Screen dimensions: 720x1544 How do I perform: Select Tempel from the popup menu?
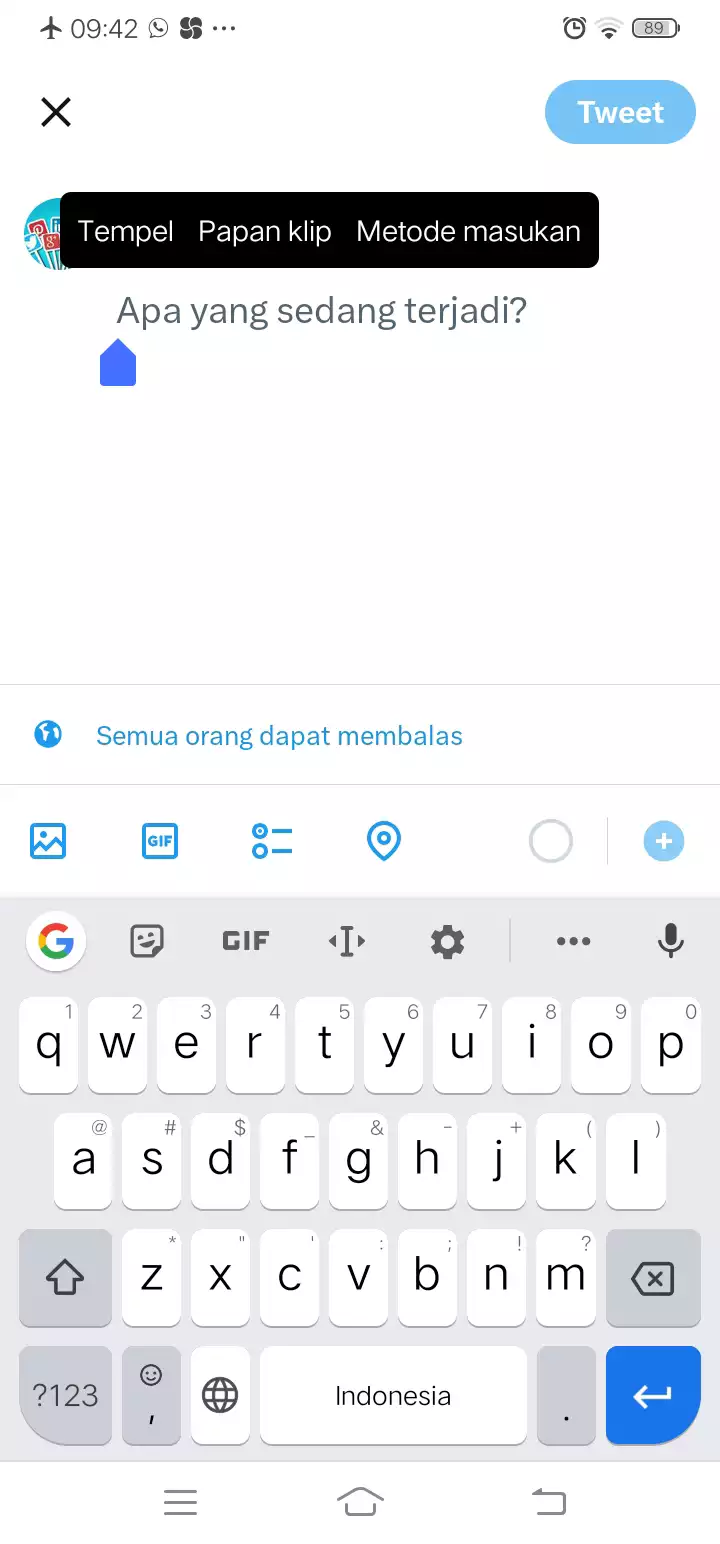click(x=126, y=231)
